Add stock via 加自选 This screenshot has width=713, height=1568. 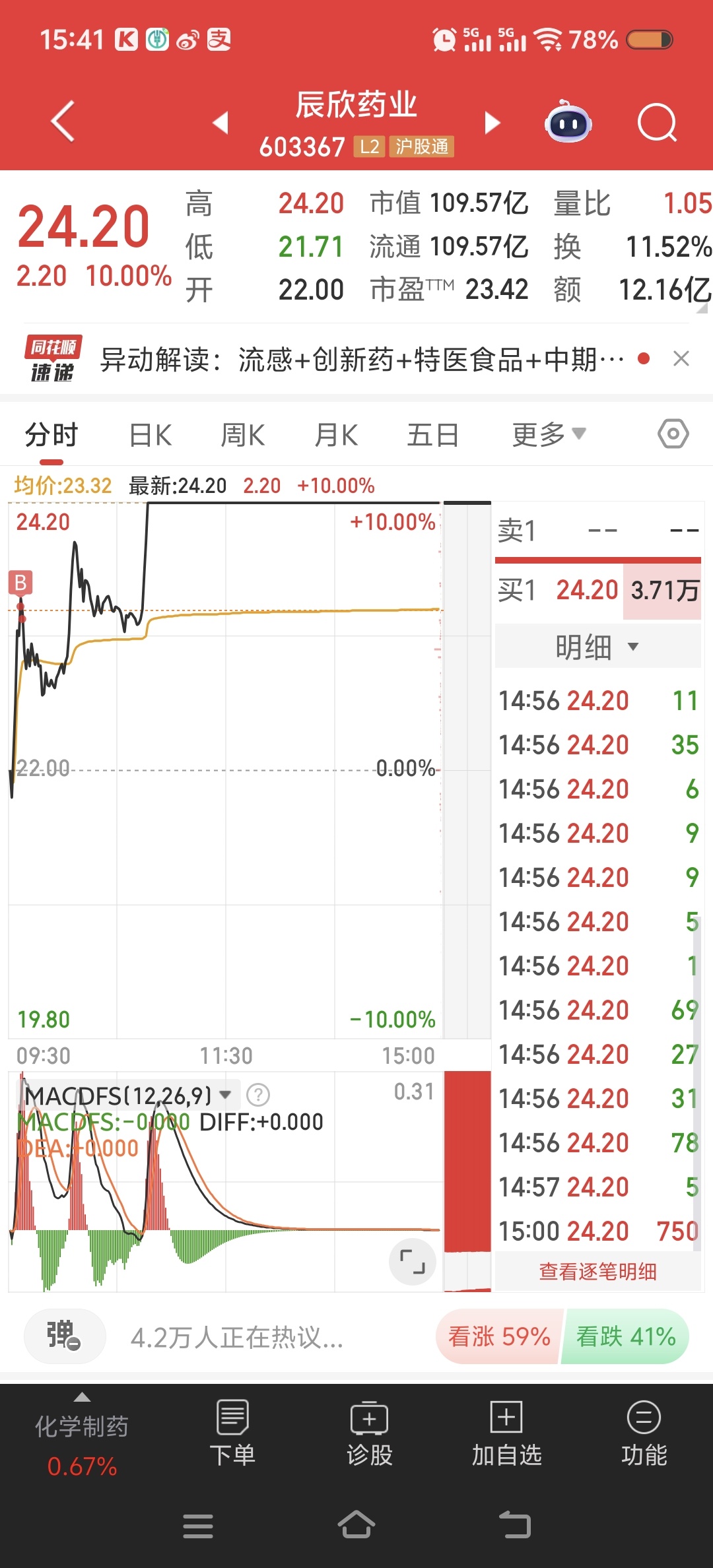coord(506,1433)
